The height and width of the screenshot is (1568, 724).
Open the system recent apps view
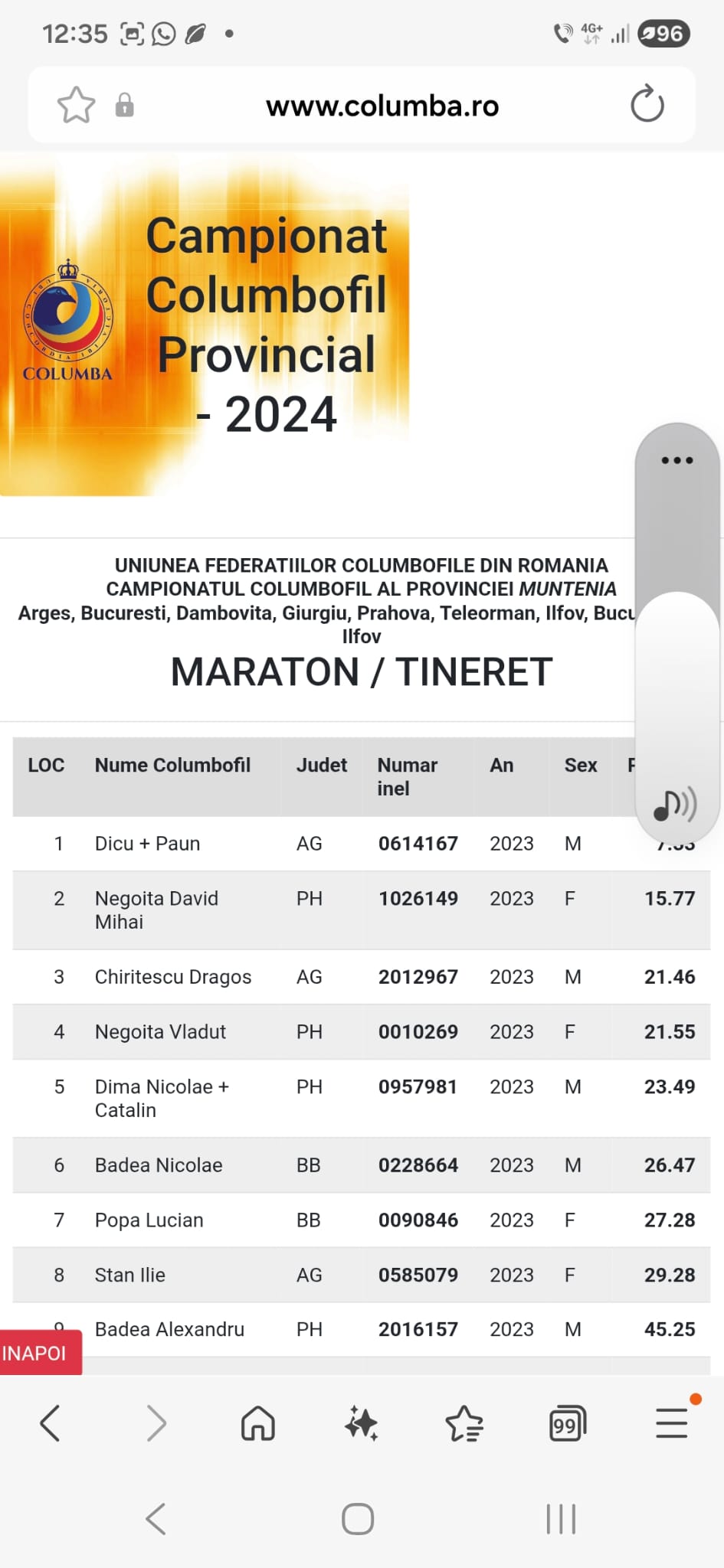point(561,1519)
